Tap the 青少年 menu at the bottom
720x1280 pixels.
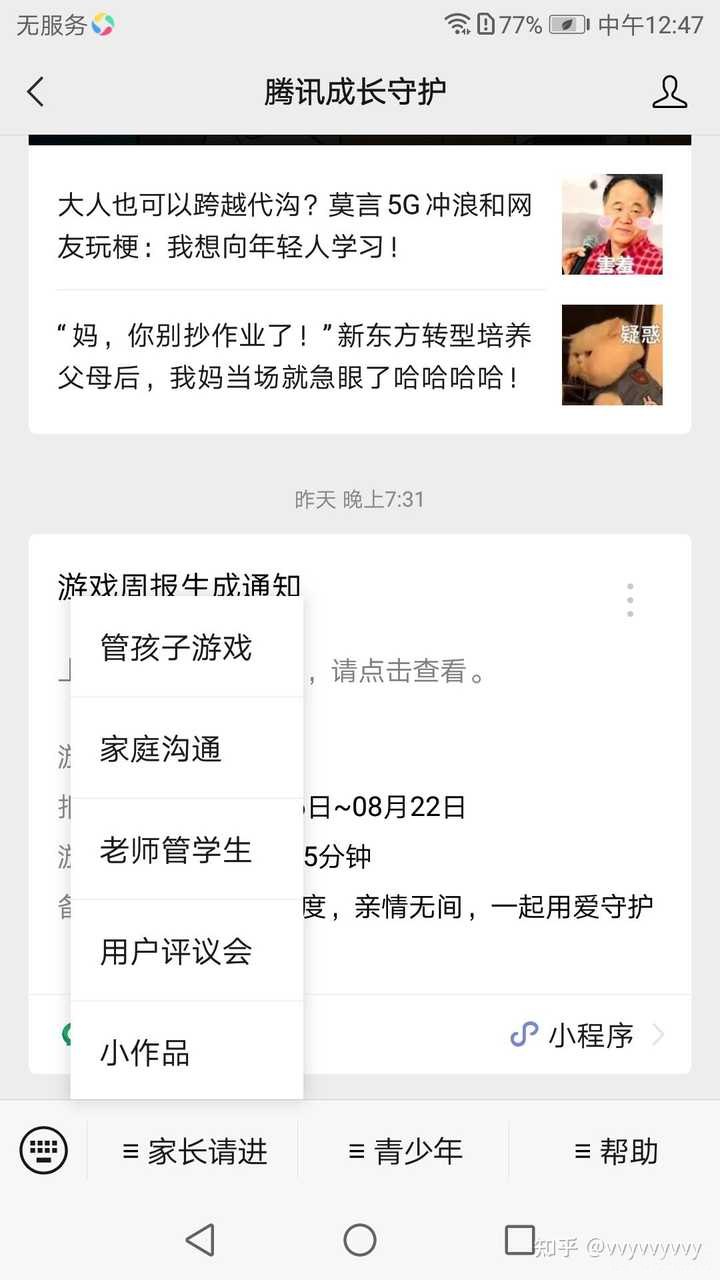(404, 1151)
